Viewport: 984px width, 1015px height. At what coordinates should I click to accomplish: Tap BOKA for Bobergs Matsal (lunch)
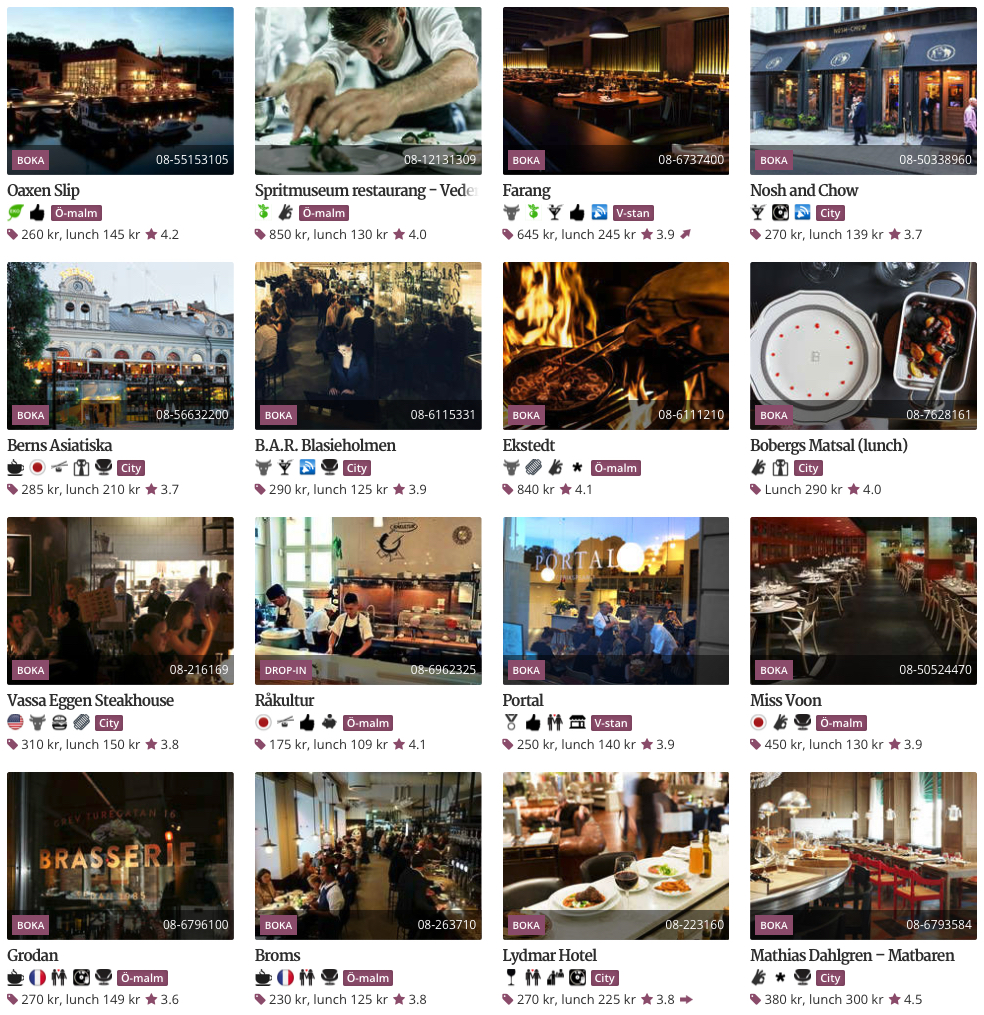(x=773, y=415)
